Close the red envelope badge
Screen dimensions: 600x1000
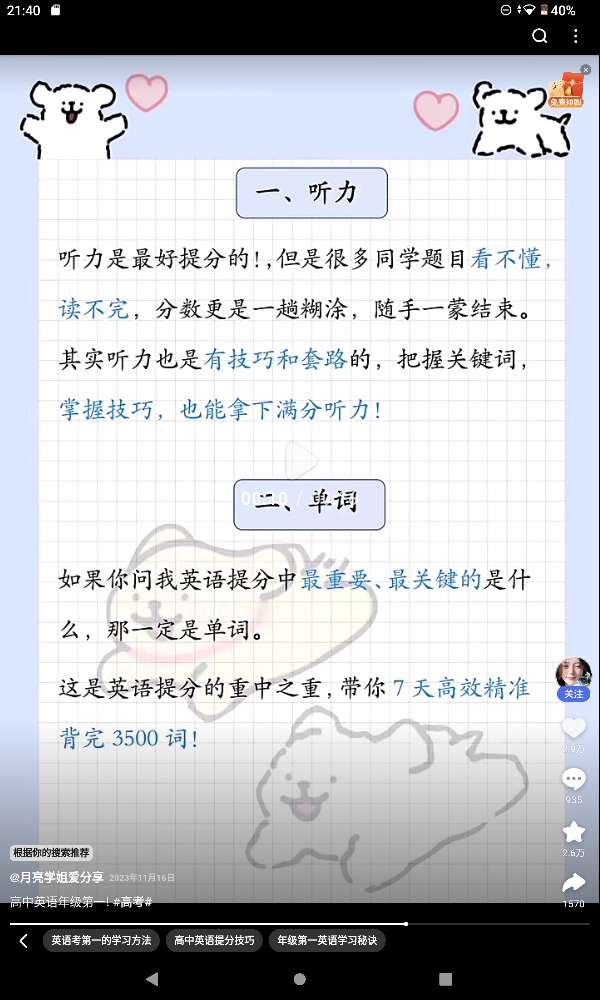point(586,70)
